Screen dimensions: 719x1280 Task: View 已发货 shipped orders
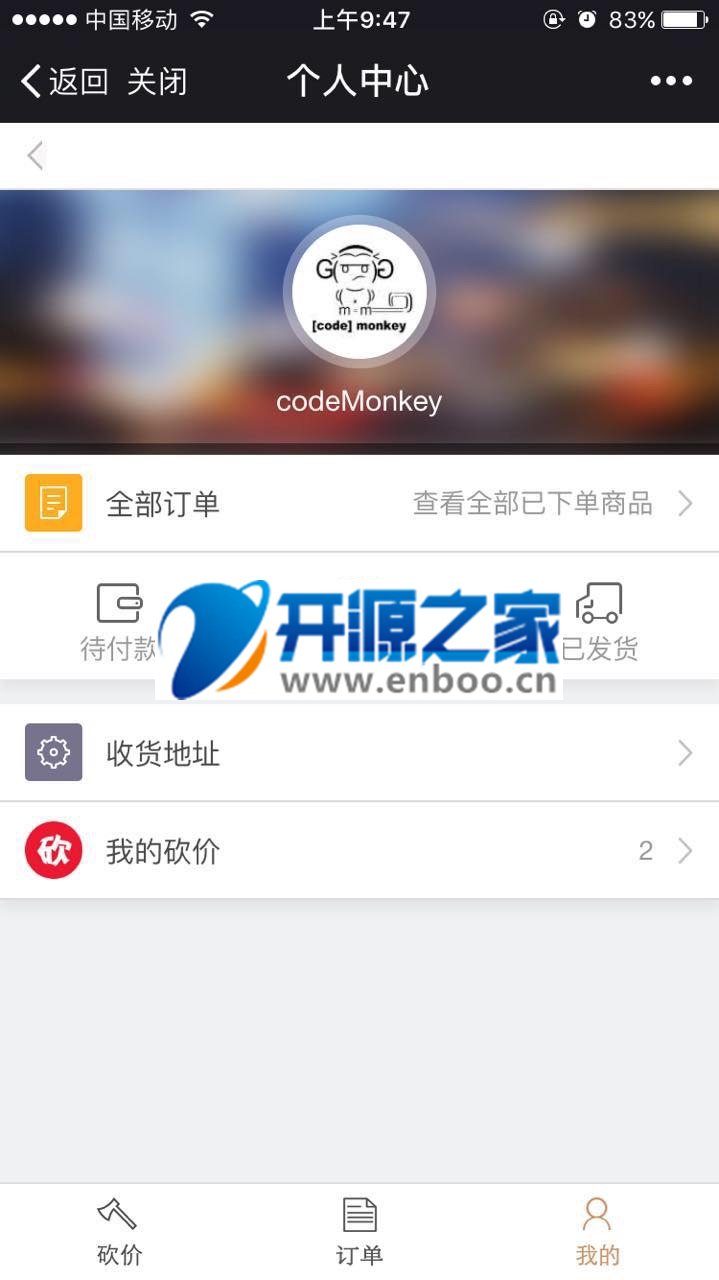click(598, 622)
